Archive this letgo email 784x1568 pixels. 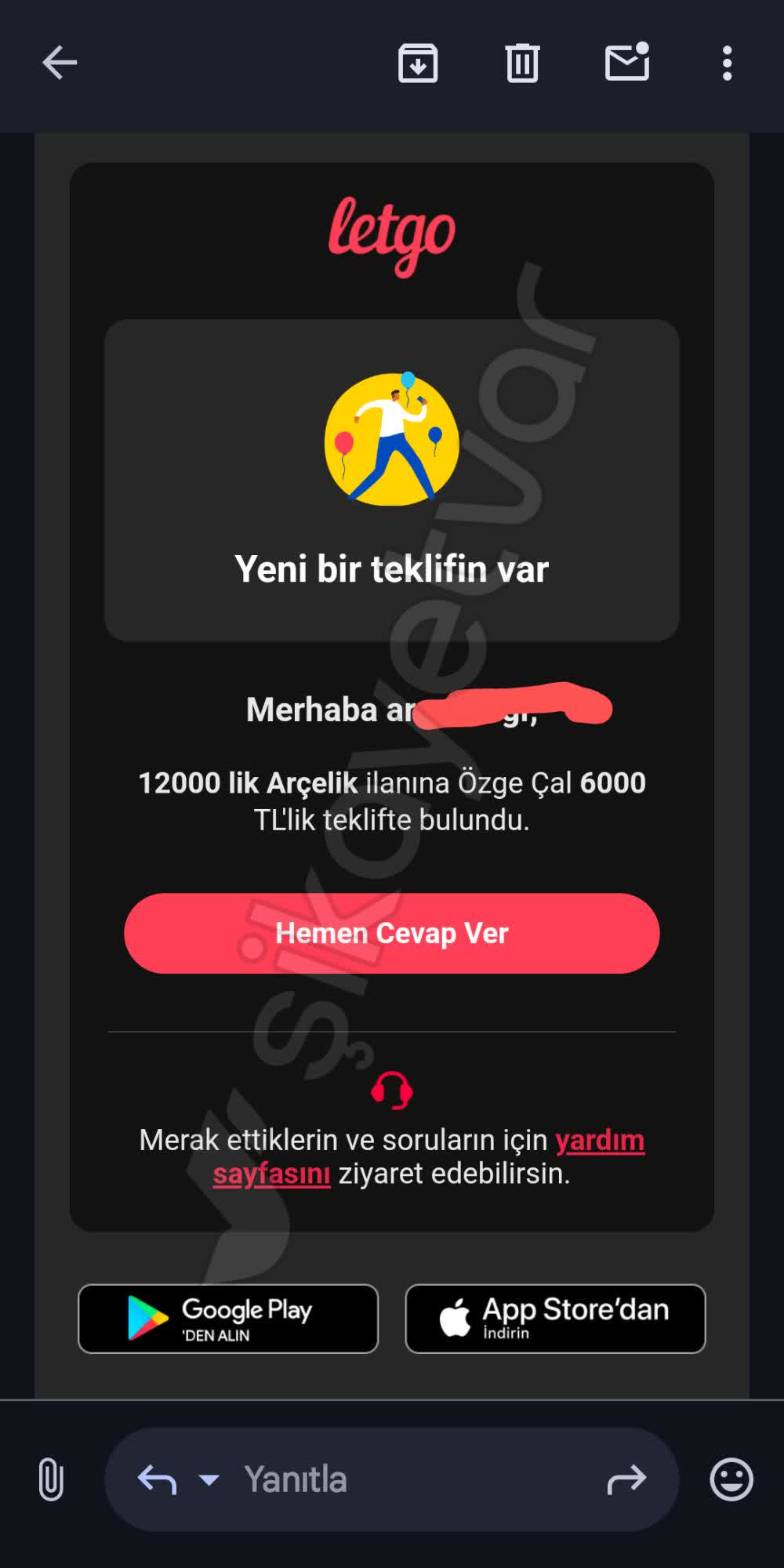418,63
